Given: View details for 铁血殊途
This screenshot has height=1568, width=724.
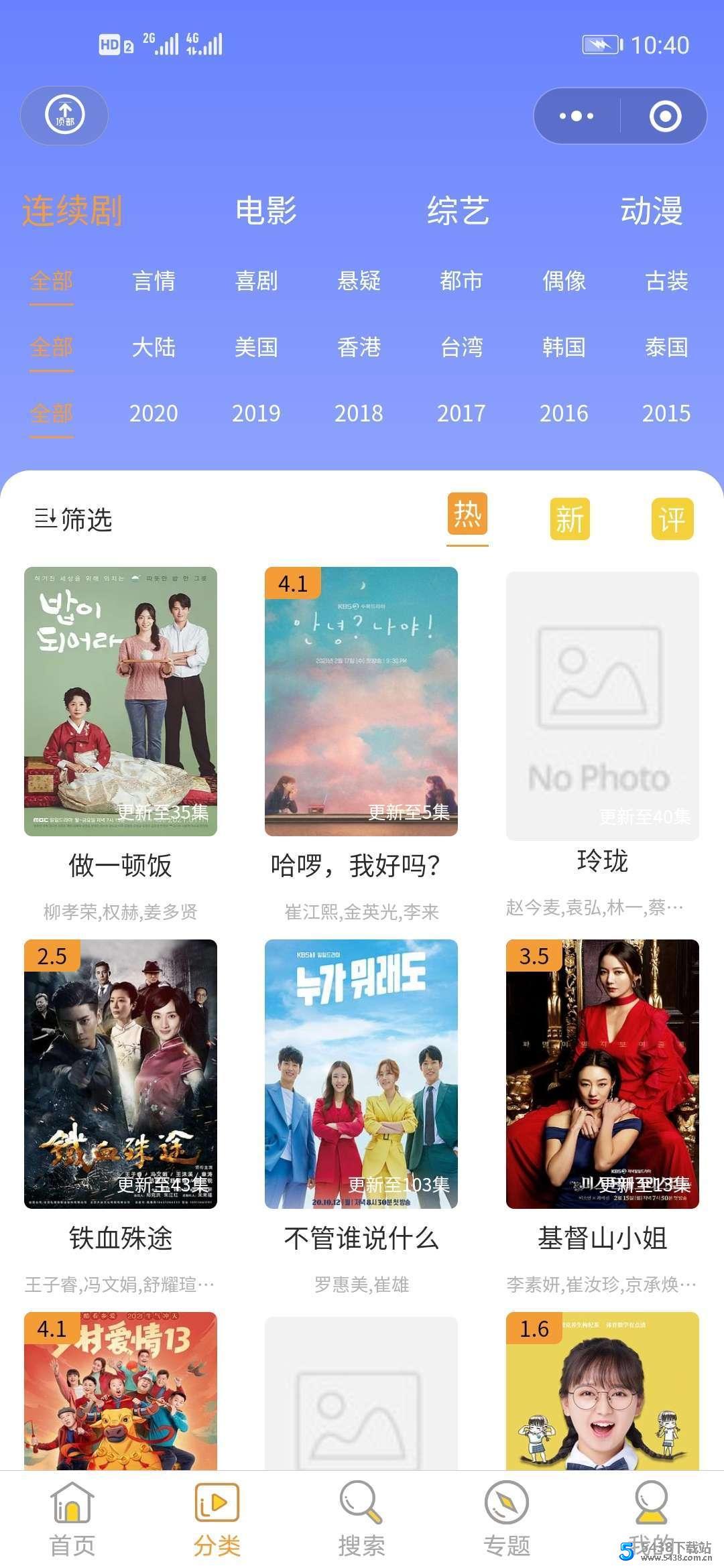Looking at the screenshot, I should pos(121,1073).
